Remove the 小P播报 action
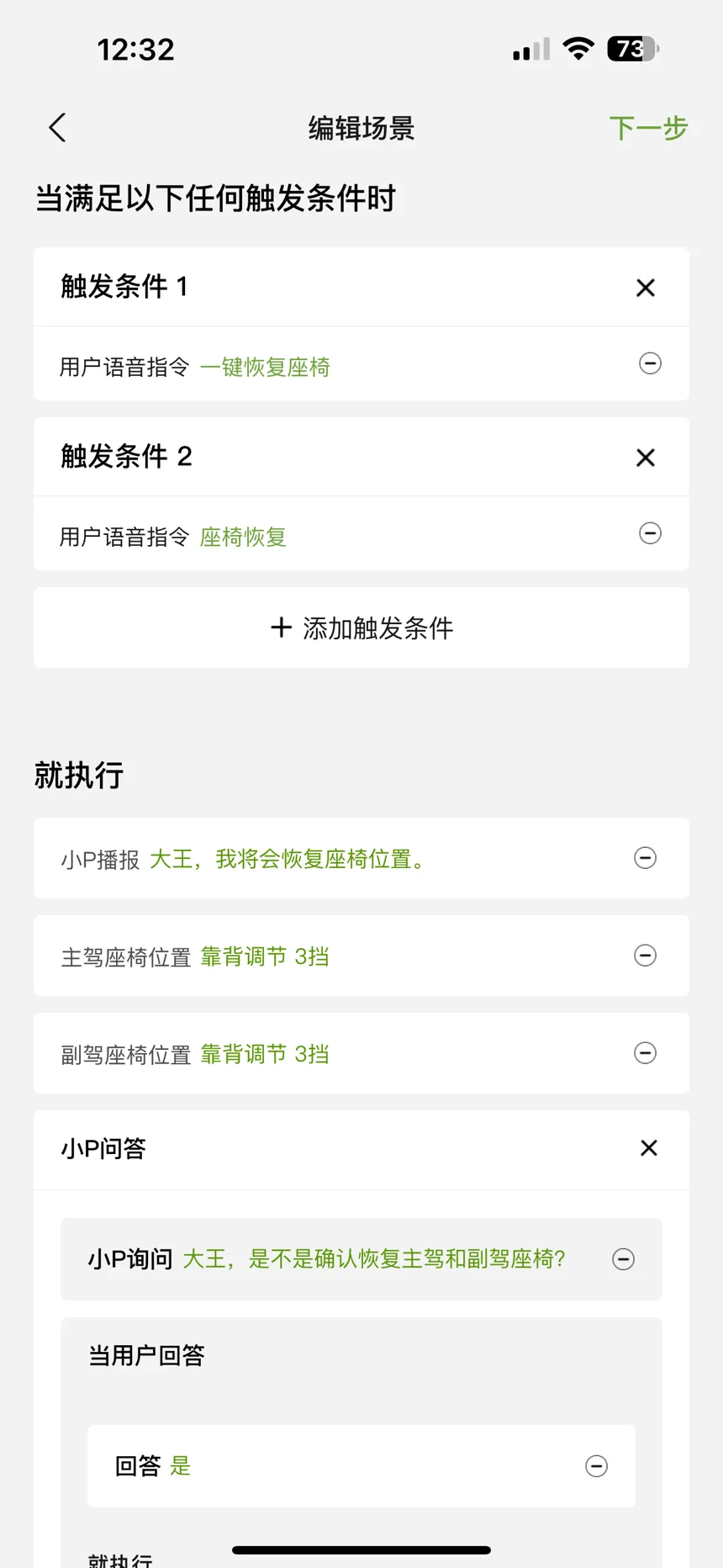 (645, 858)
